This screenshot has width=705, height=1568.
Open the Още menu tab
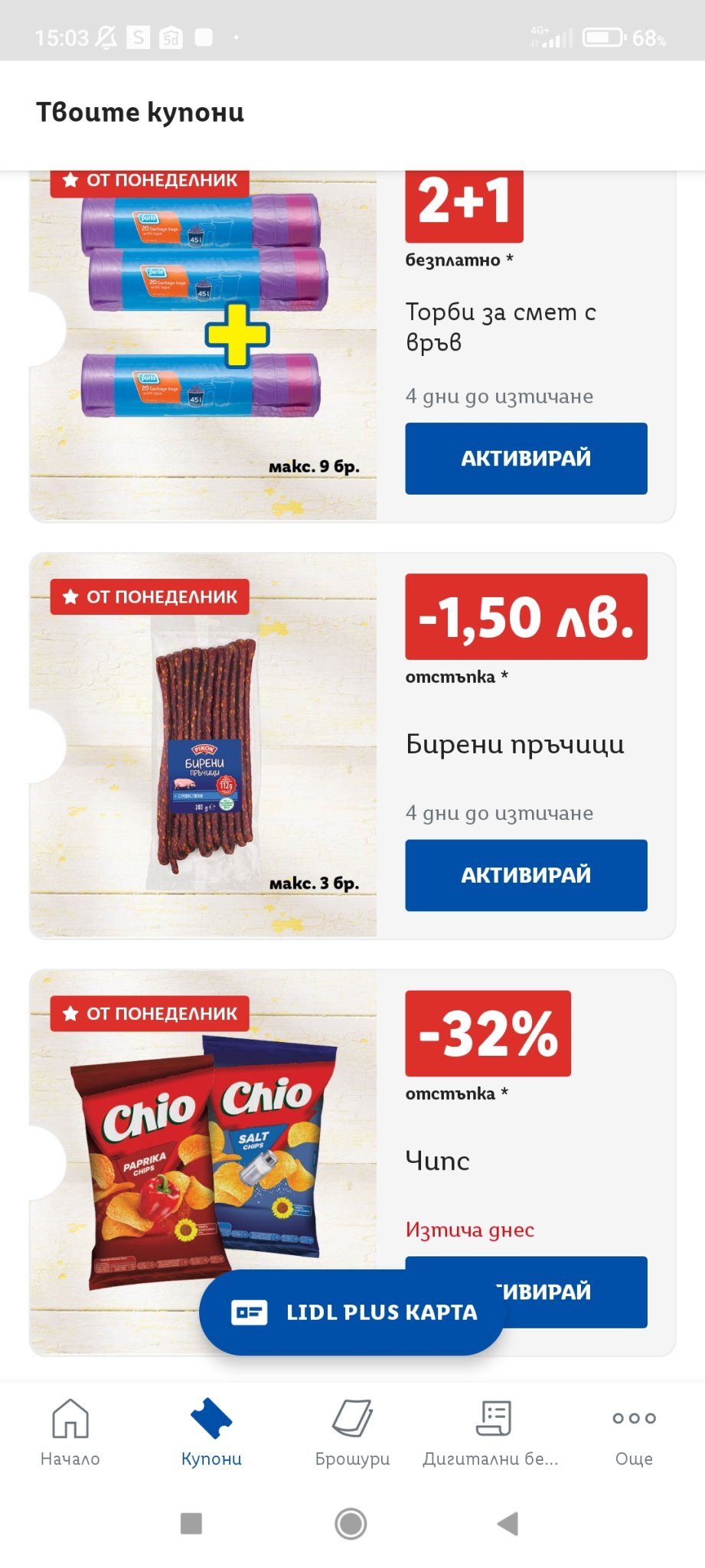click(x=634, y=1432)
